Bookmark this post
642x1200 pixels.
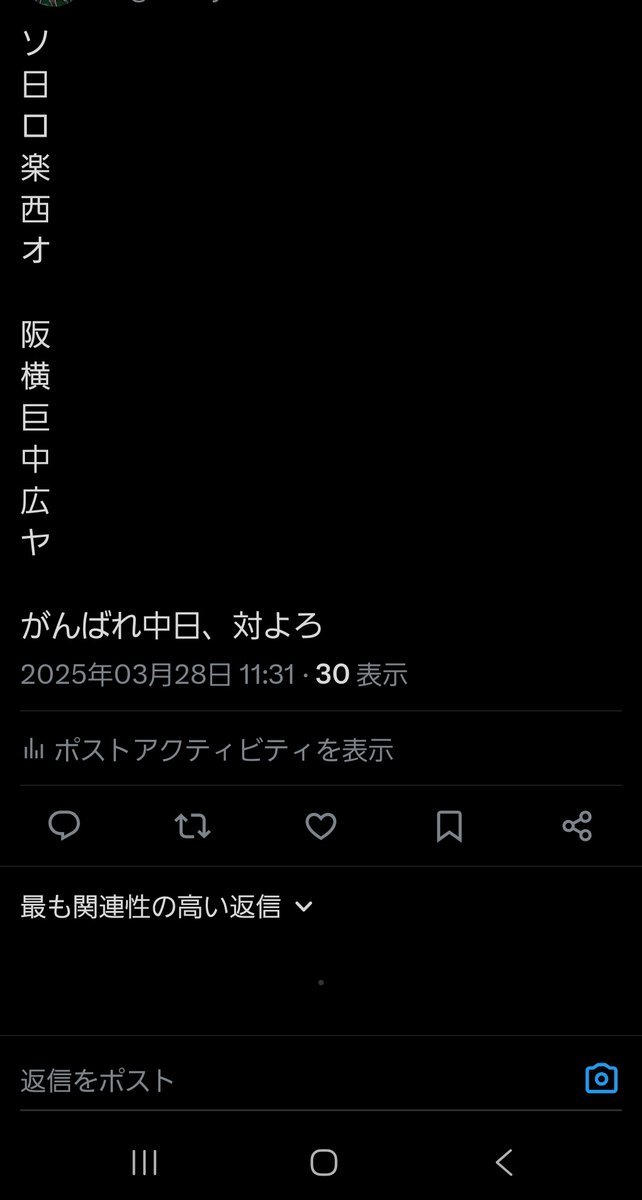[x=449, y=826]
